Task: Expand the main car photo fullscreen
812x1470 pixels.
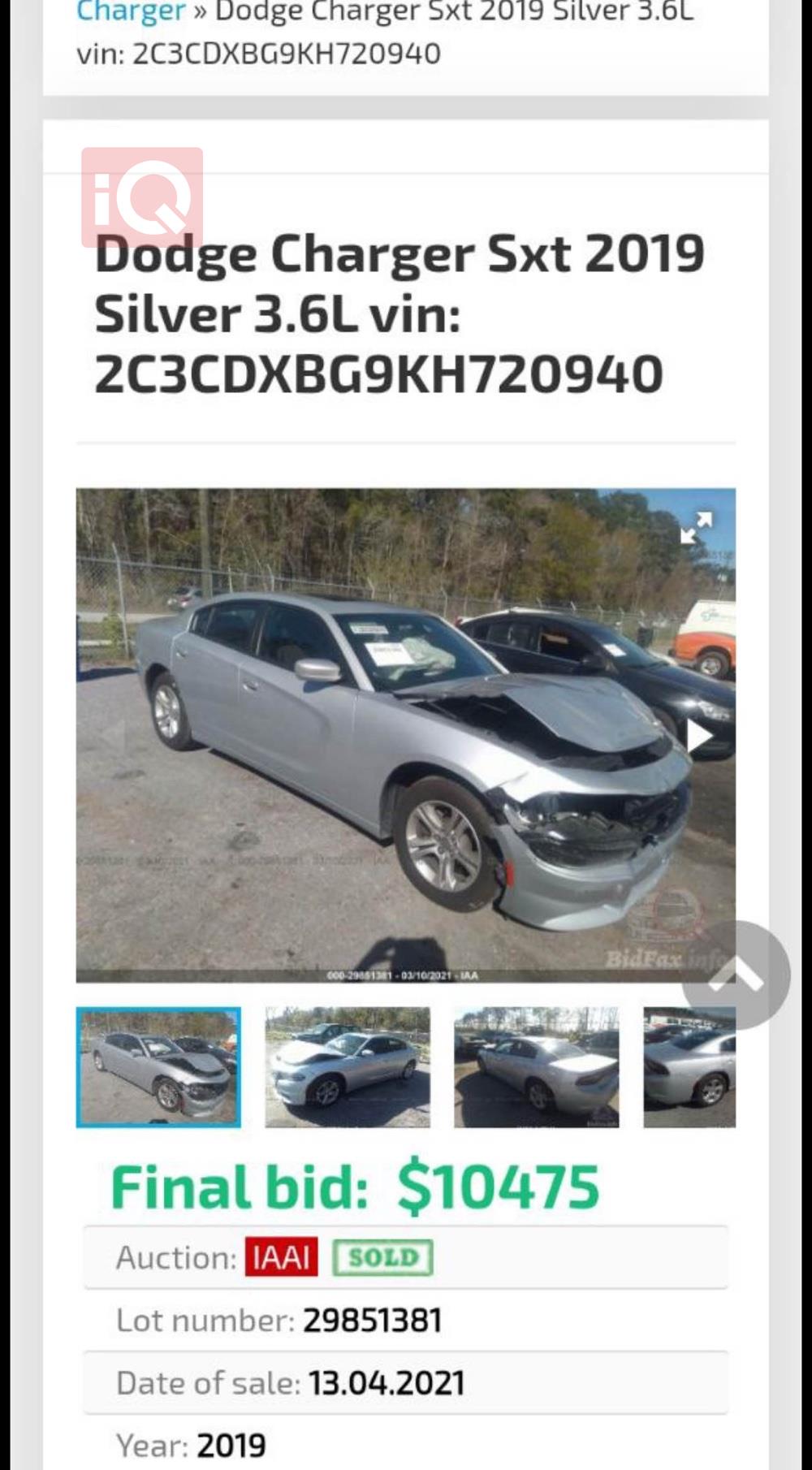Action: pyautogui.click(x=696, y=528)
